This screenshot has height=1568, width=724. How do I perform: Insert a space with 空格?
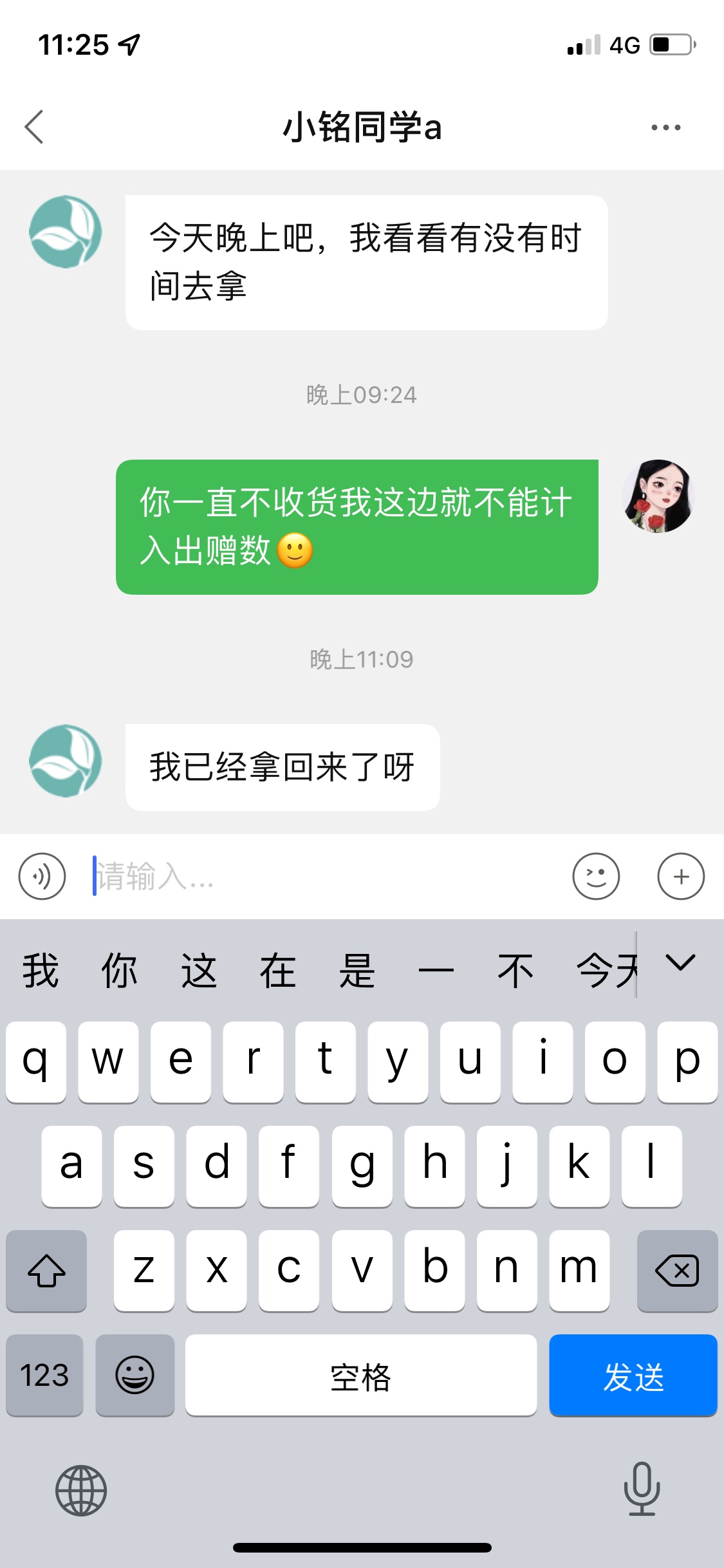coord(360,1376)
